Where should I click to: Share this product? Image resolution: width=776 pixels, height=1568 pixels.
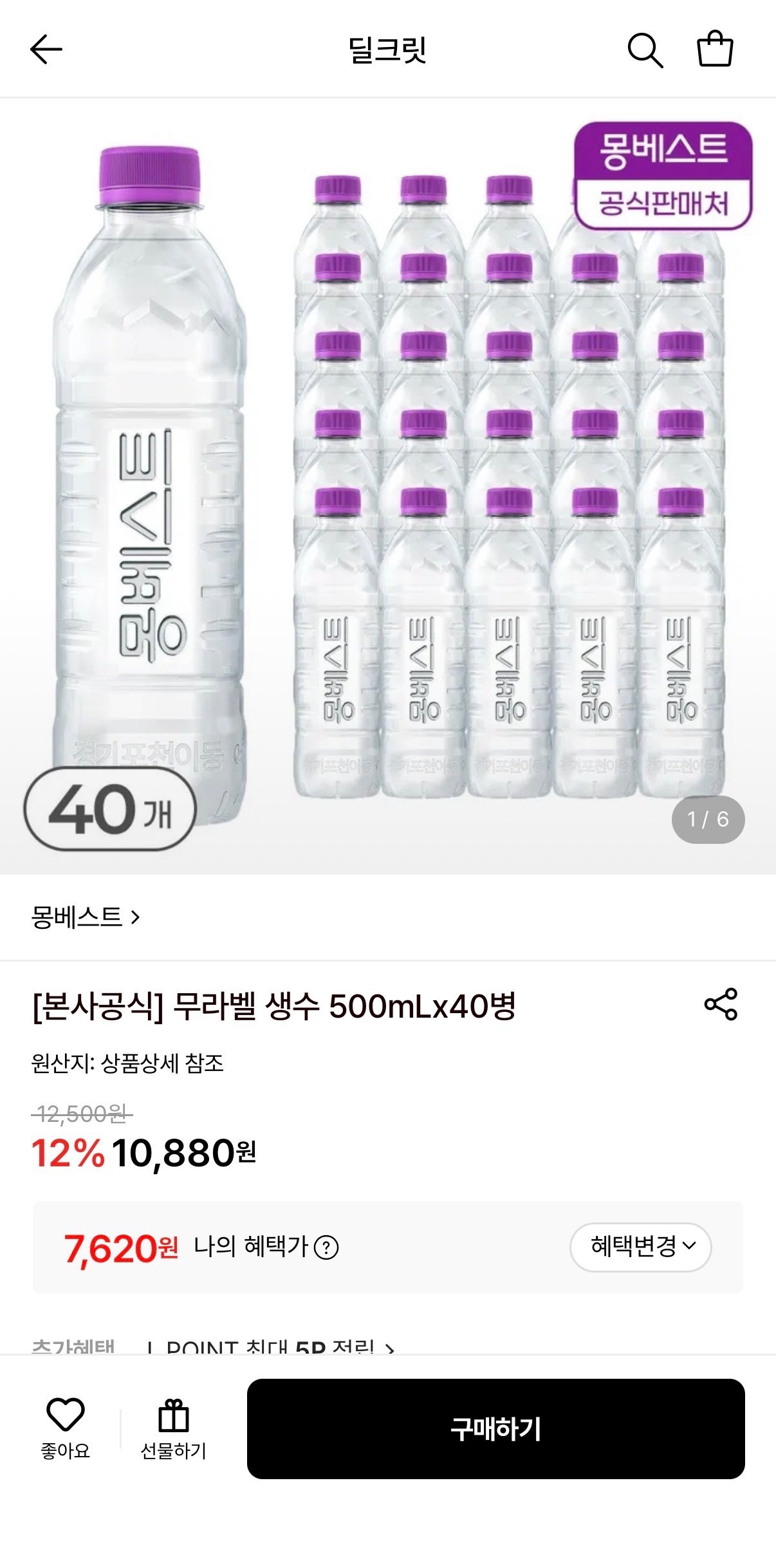point(720,1004)
